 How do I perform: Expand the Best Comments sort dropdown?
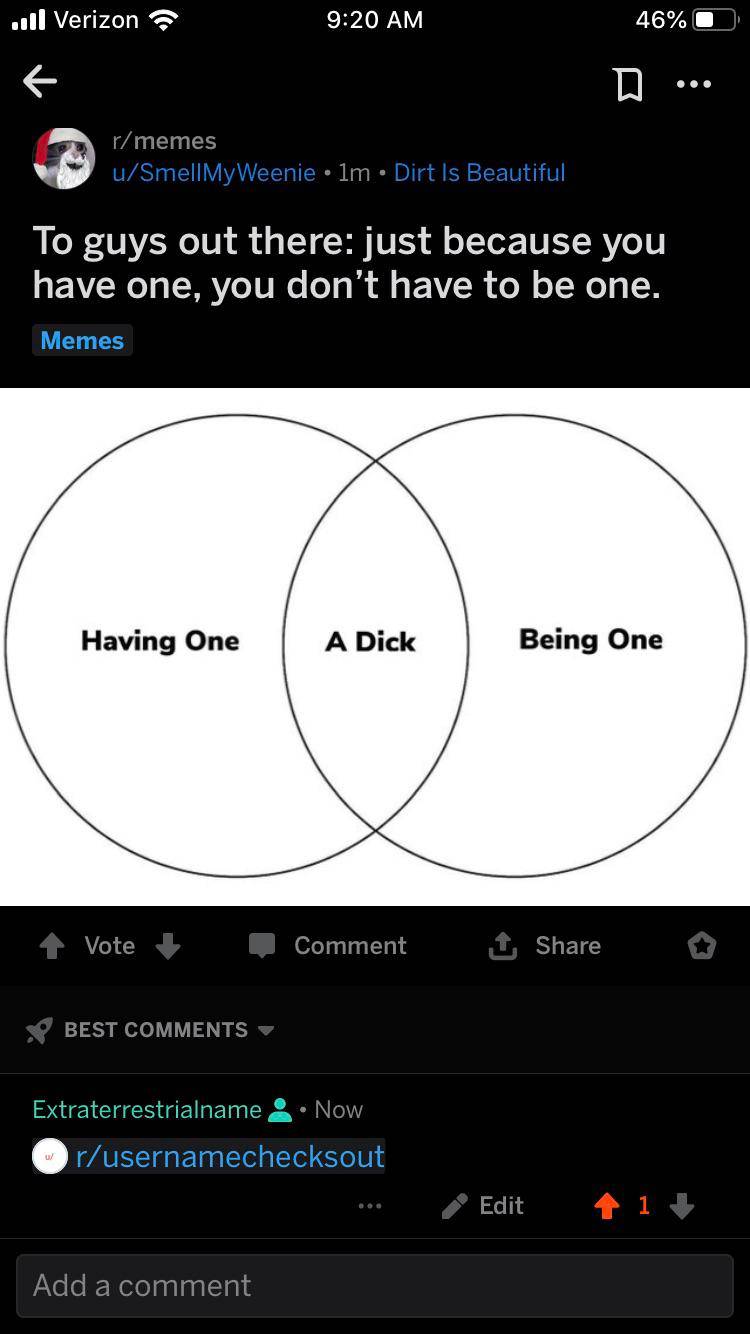click(150, 1030)
